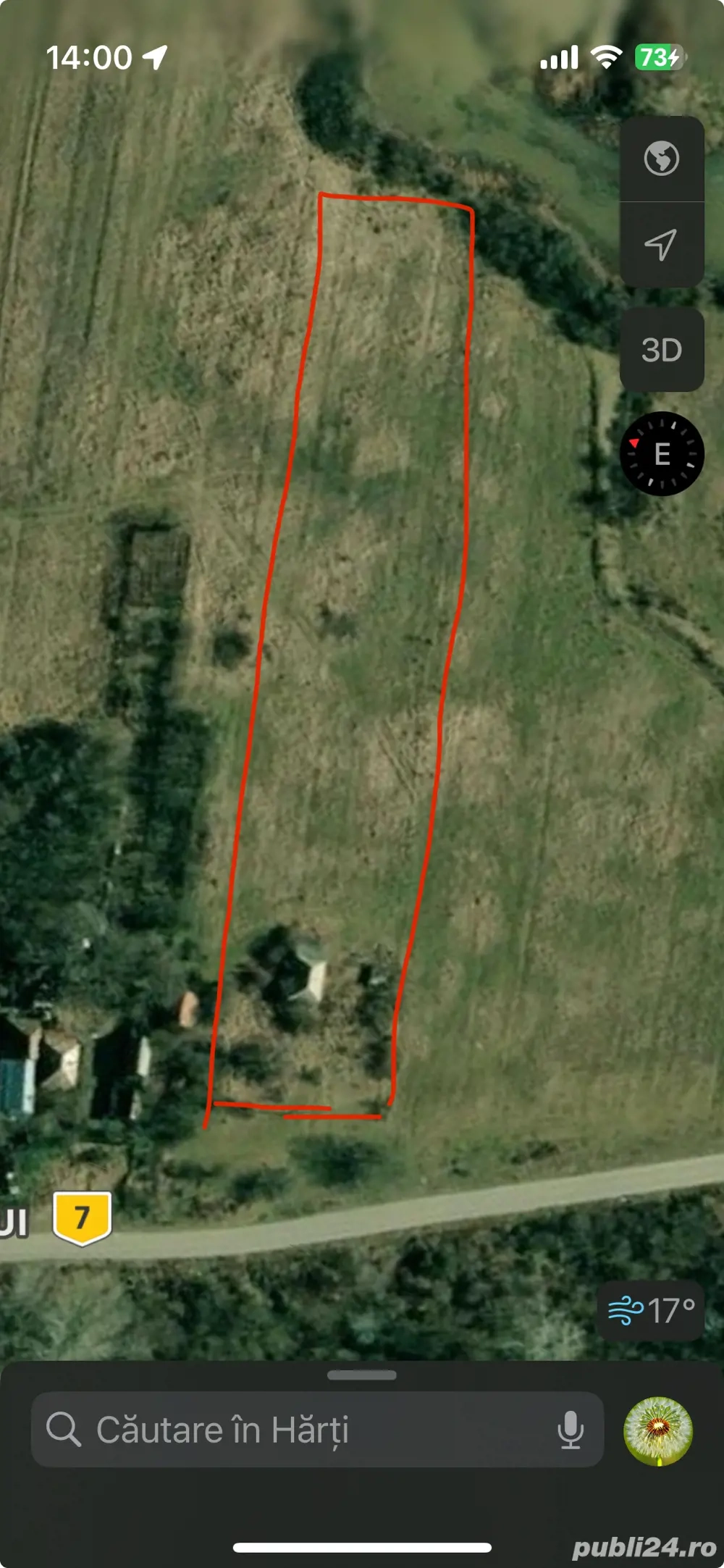The width and height of the screenshot is (724, 1568).
Task: Switch the map to 3D view
Action: coord(661,351)
